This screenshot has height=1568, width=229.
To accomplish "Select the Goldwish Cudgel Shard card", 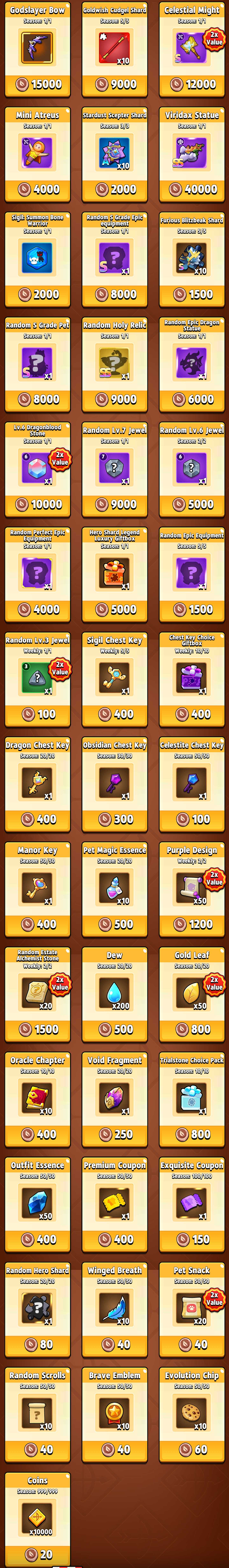I will [x=115, y=49].
